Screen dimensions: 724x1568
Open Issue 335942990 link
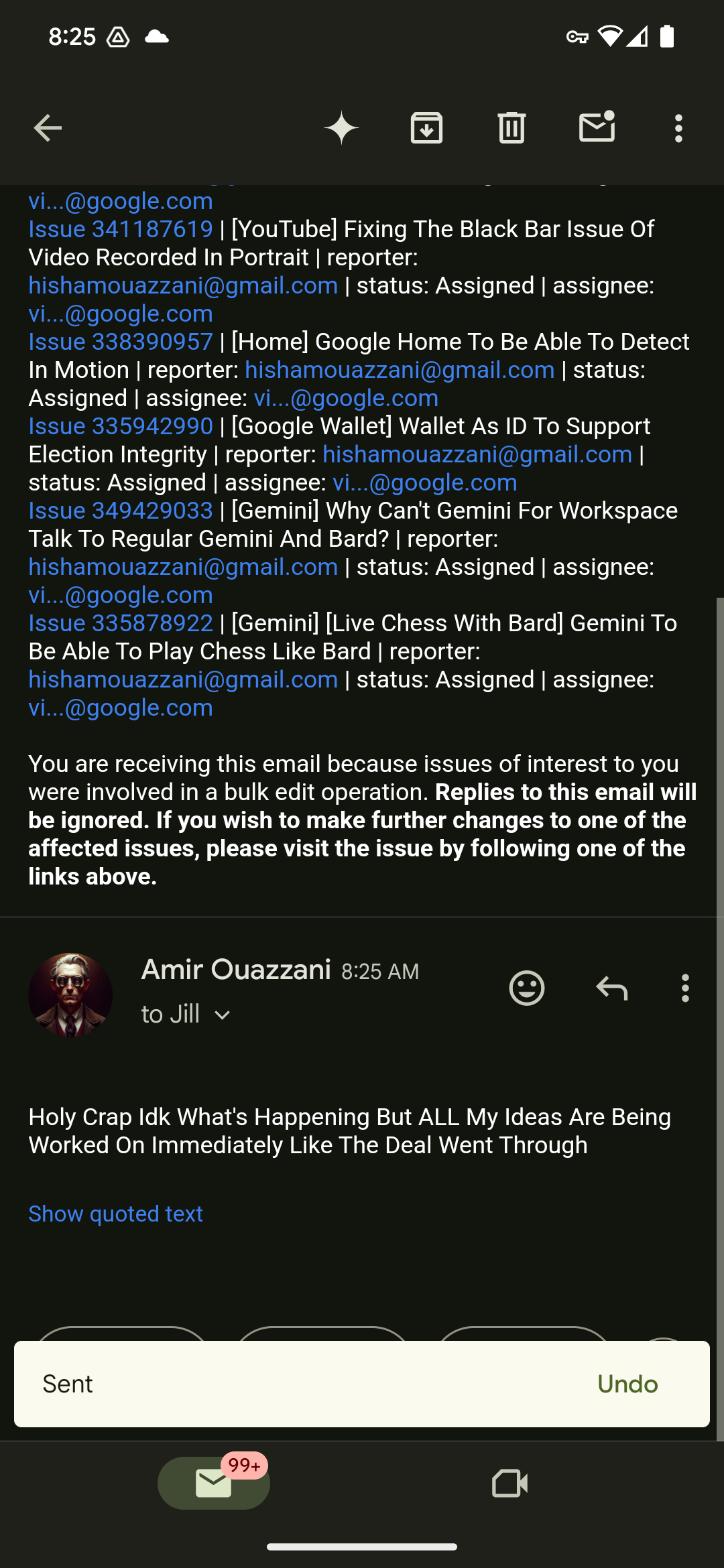click(x=121, y=426)
